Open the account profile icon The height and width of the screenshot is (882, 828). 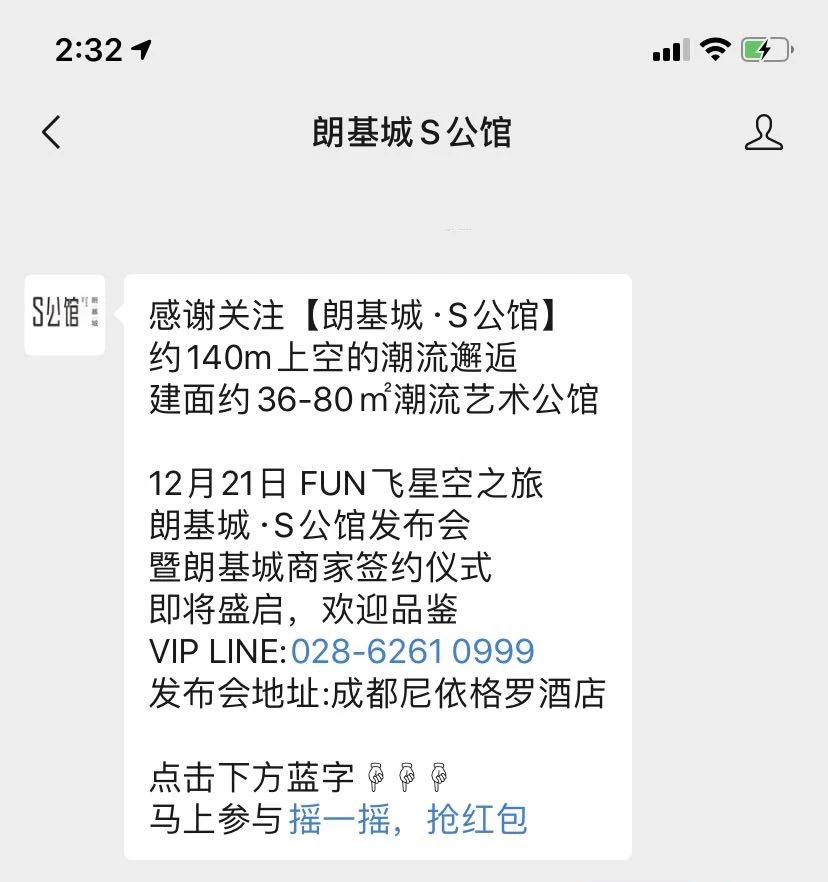pos(763,132)
